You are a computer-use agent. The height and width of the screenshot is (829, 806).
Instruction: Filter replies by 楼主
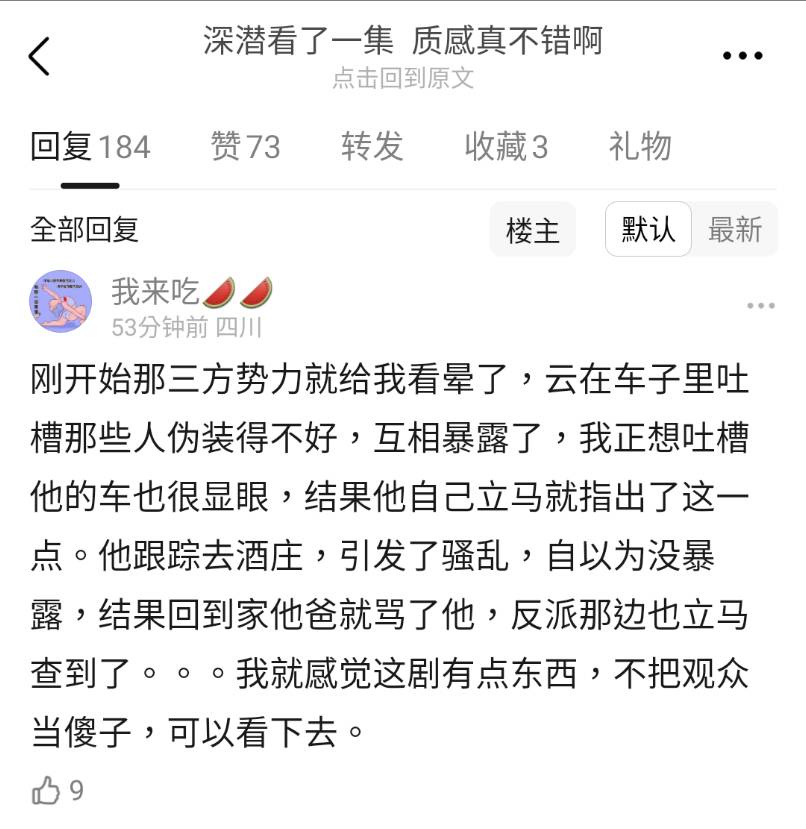pyautogui.click(x=533, y=231)
